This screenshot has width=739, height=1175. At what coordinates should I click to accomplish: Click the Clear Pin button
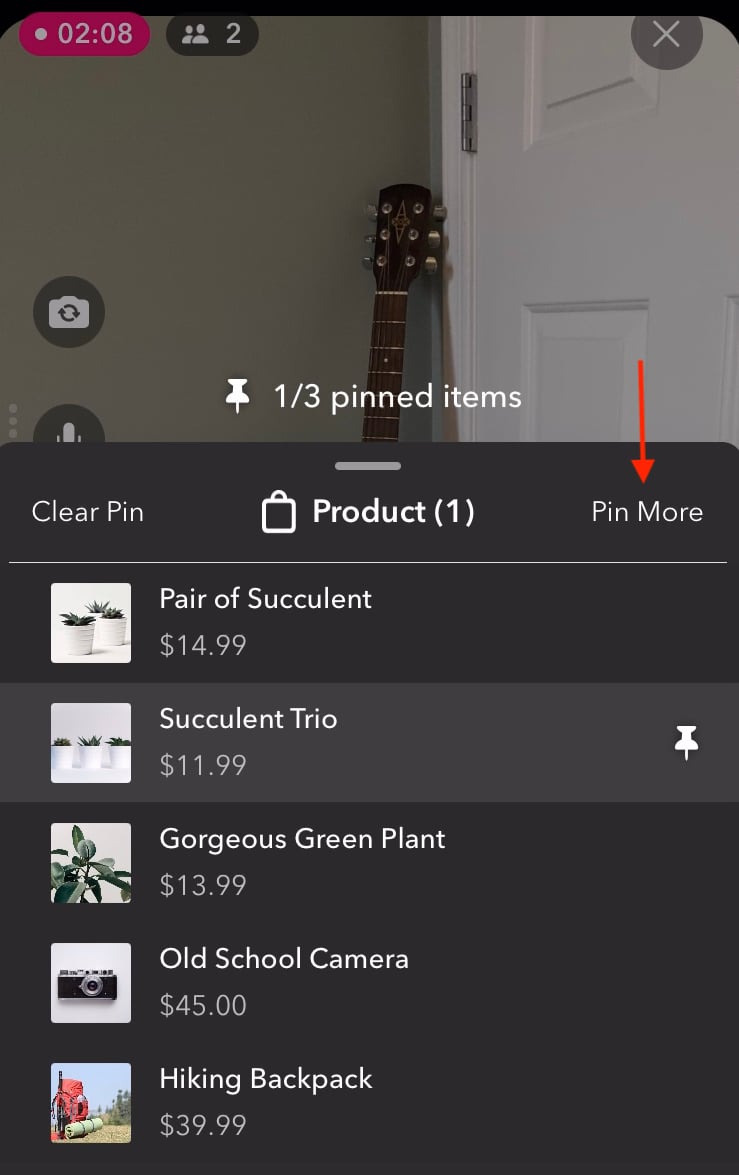tap(87, 511)
